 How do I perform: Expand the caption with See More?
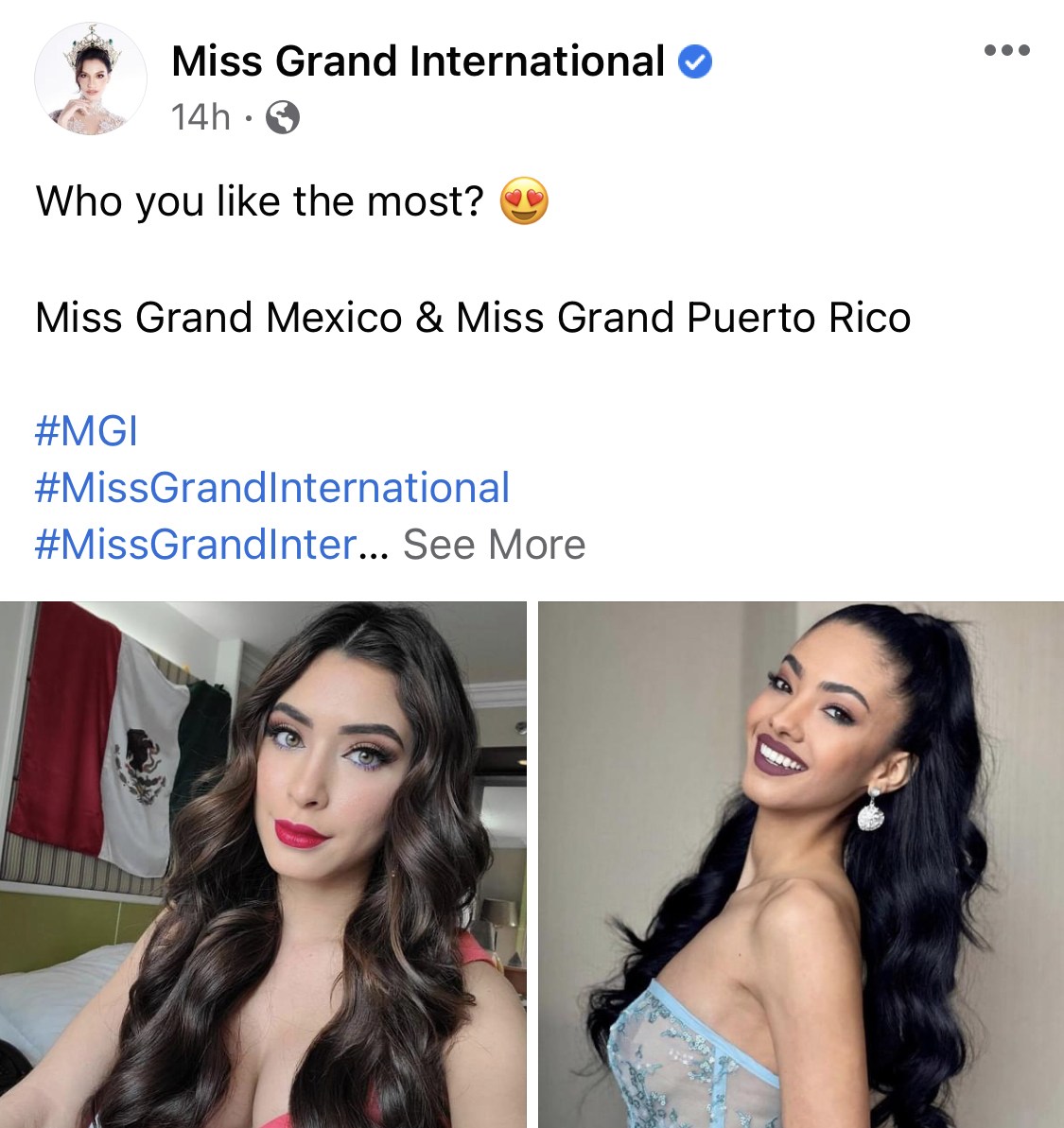494,545
